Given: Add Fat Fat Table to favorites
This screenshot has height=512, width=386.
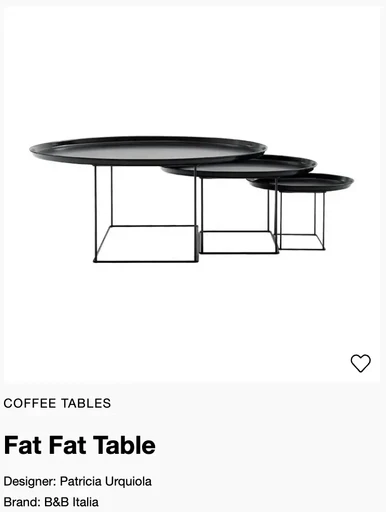Looking at the screenshot, I should pos(361,363).
